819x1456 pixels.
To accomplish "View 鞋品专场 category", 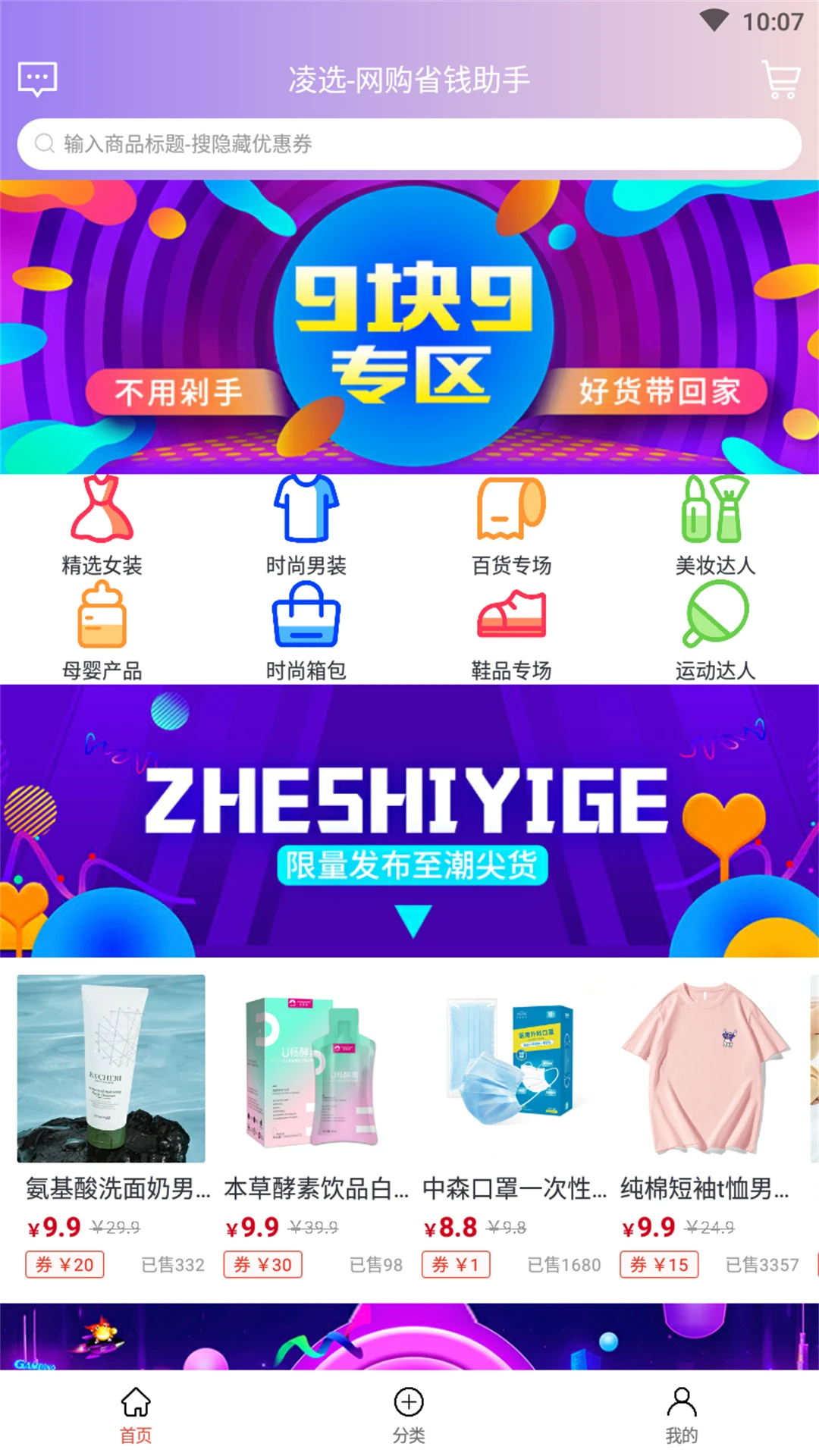I will (511, 631).
